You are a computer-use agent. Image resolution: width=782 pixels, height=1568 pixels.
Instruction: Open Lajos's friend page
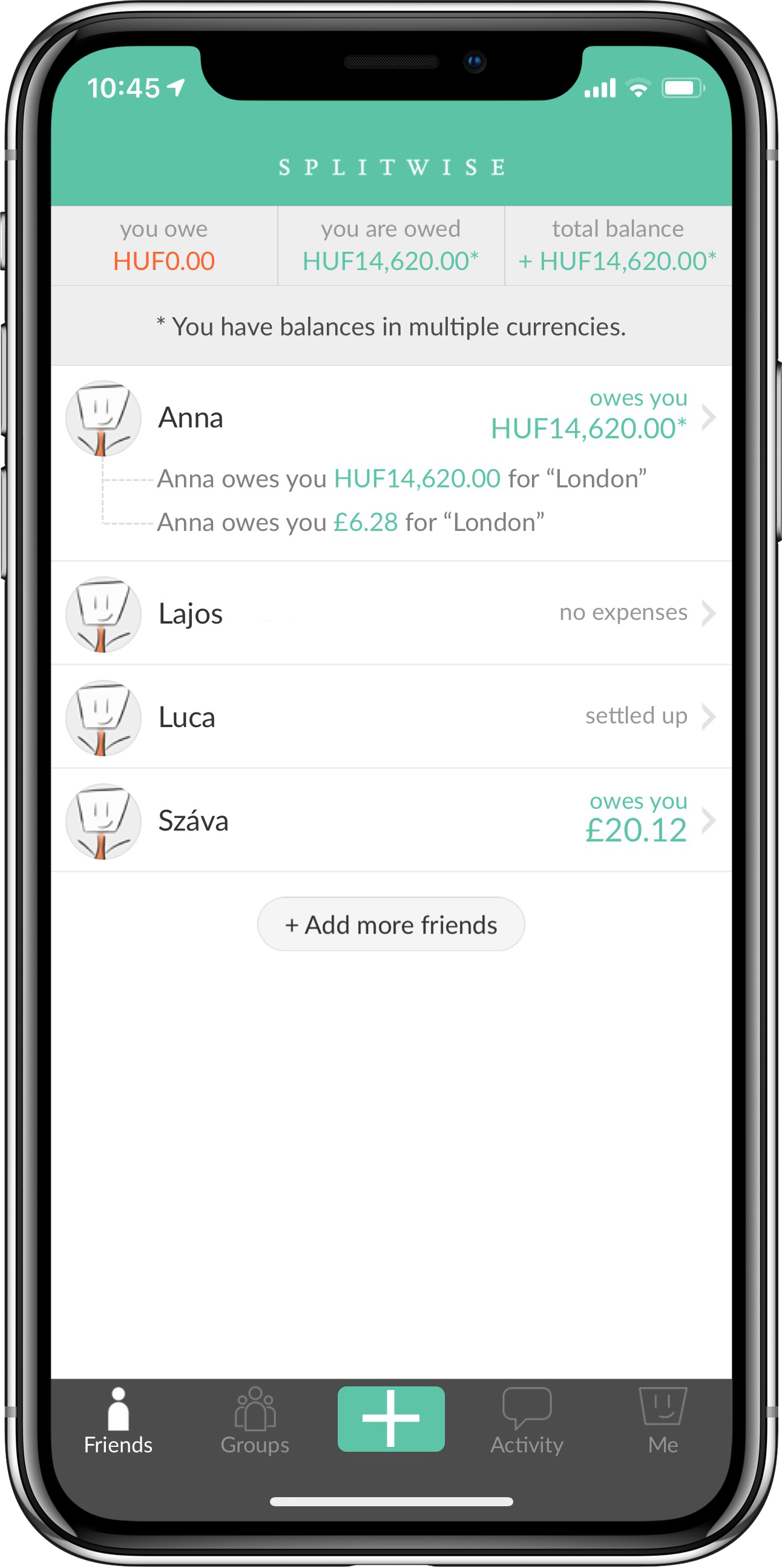click(x=390, y=613)
